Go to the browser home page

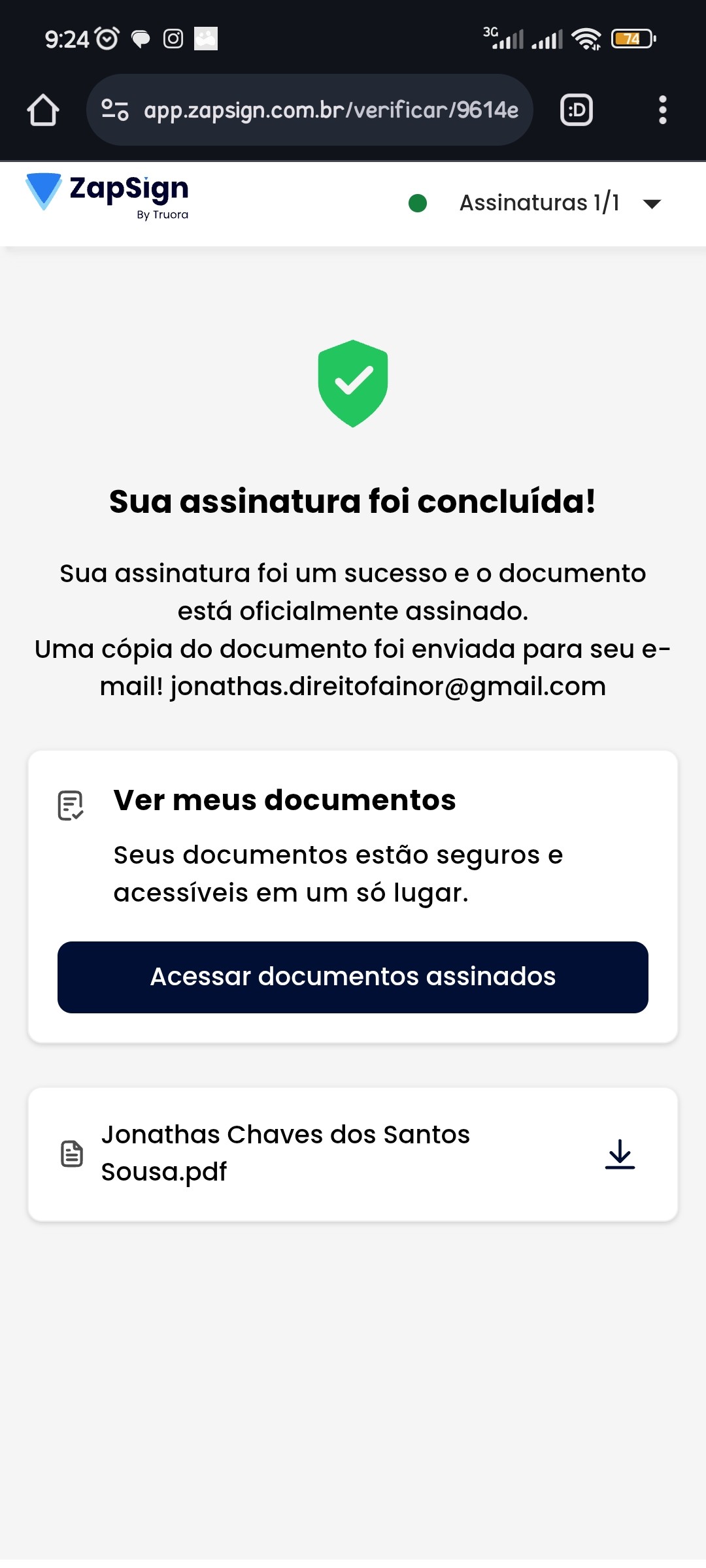[43, 110]
